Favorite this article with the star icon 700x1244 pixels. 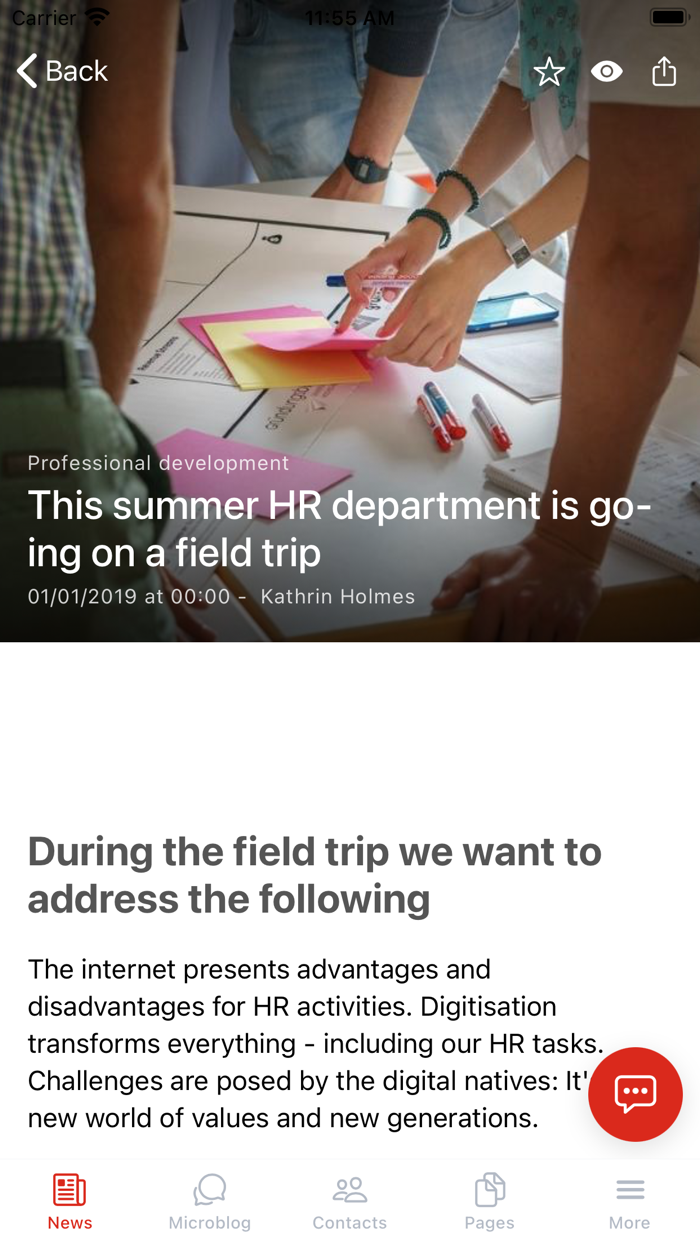point(549,72)
